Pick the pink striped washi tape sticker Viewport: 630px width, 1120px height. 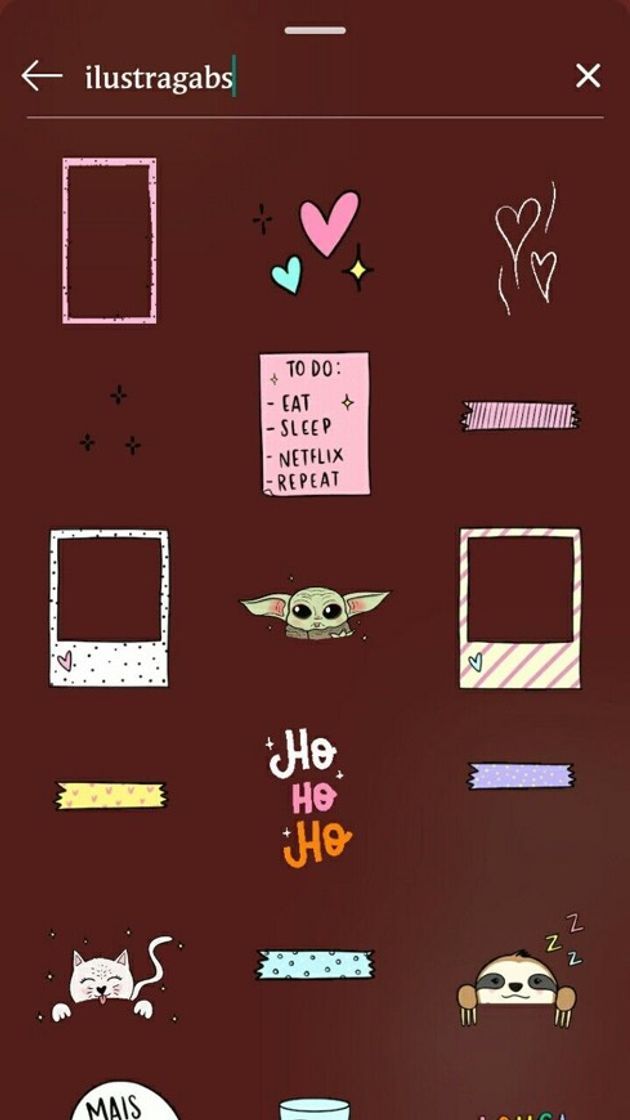pyautogui.click(x=520, y=415)
